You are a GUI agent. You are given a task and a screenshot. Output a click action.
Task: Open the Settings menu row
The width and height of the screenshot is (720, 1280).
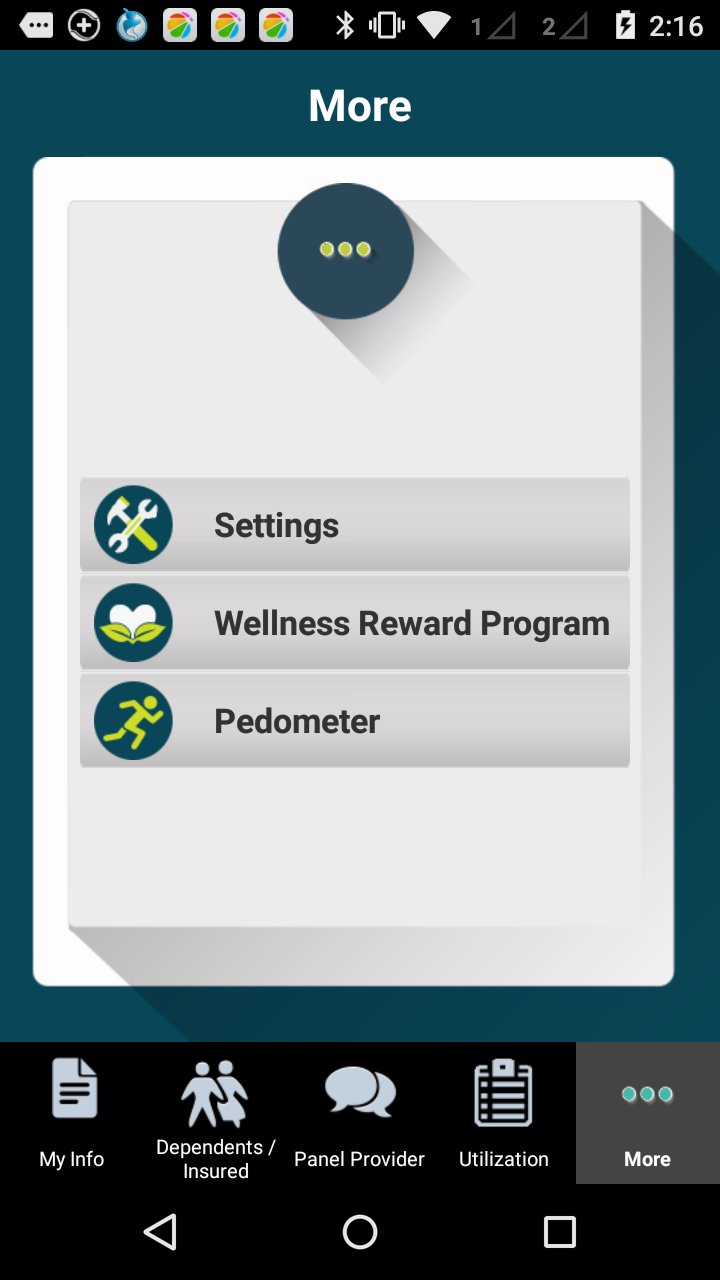point(355,524)
